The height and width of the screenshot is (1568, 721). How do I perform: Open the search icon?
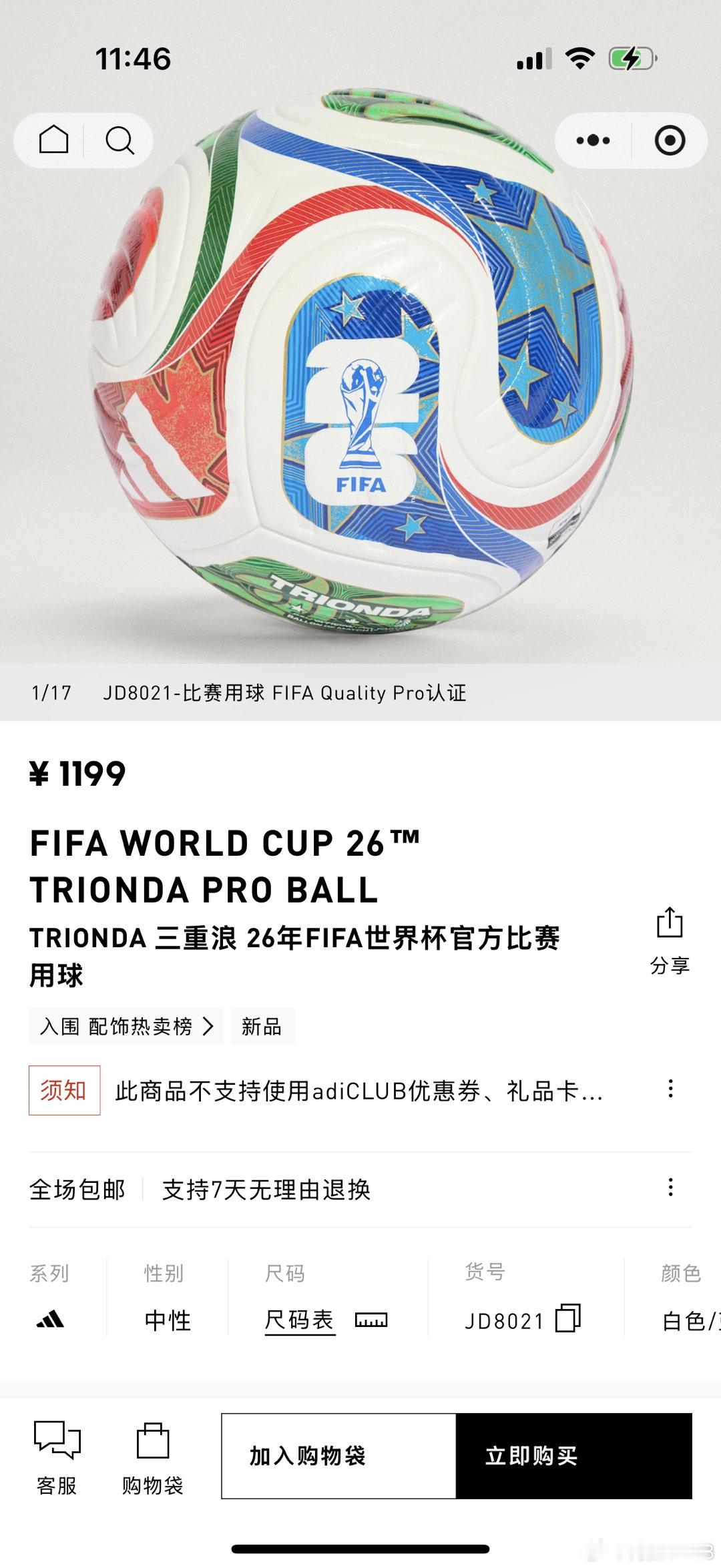click(x=119, y=140)
